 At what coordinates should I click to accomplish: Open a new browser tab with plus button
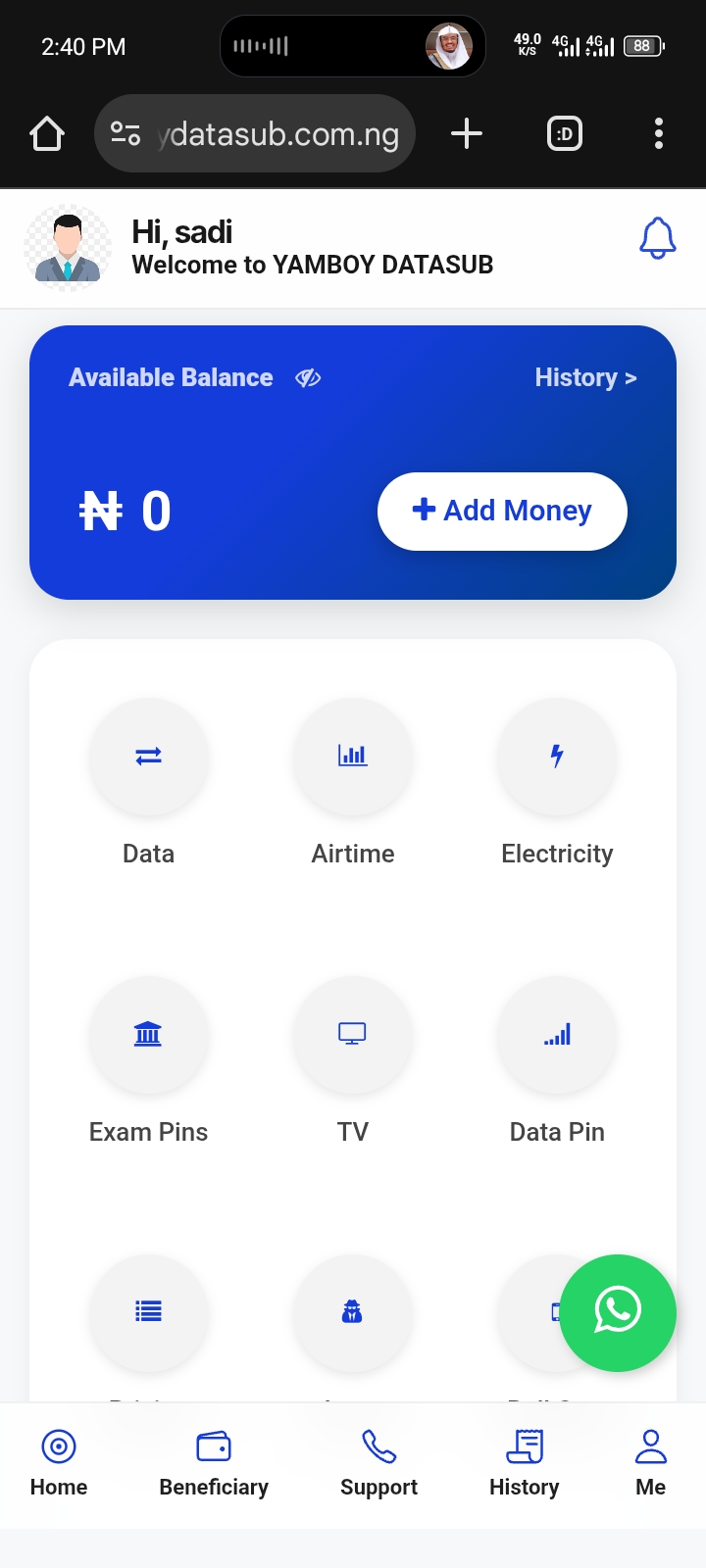(466, 133)
